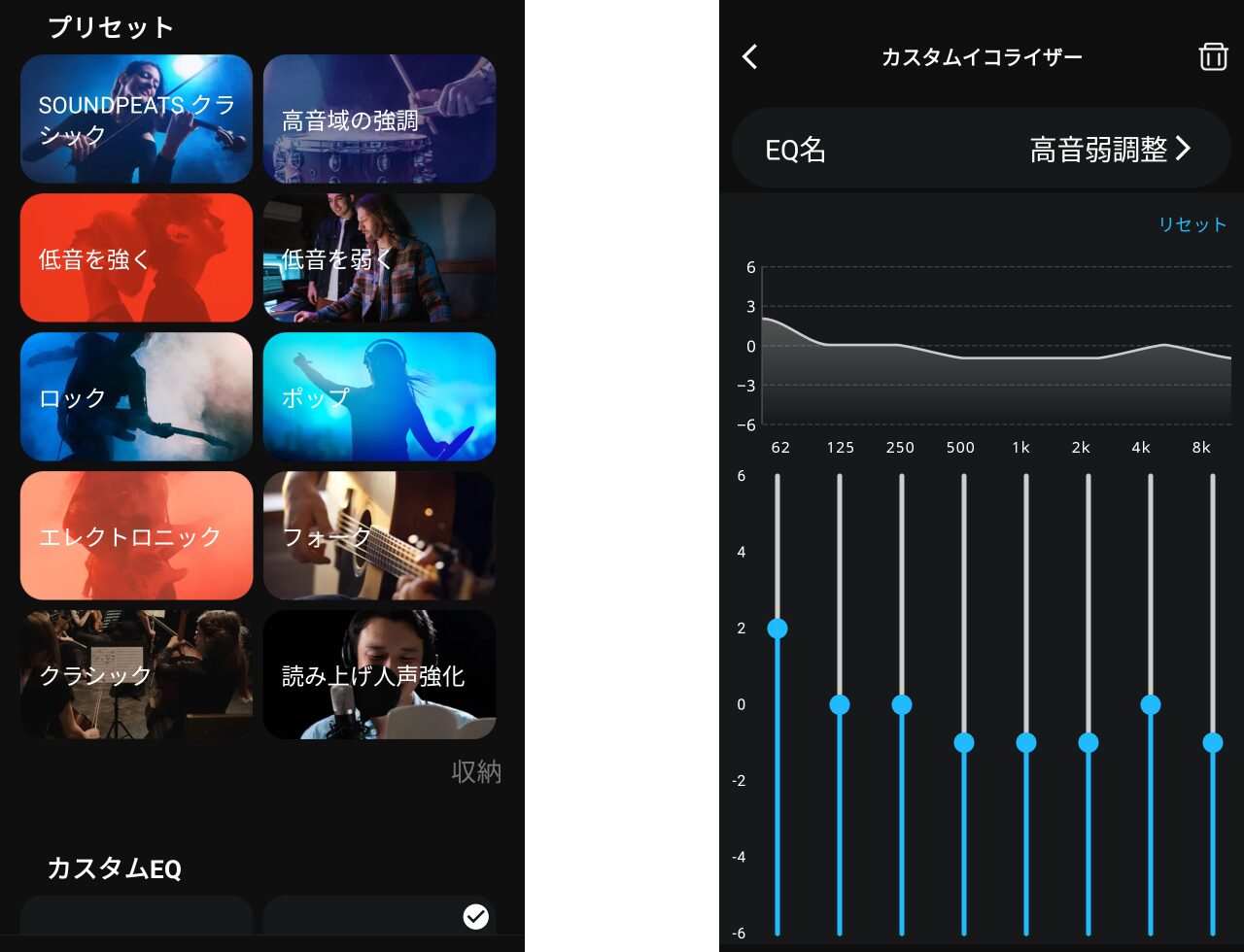
Task: Go back from the custom equalizer
Action: pos(749,56)
